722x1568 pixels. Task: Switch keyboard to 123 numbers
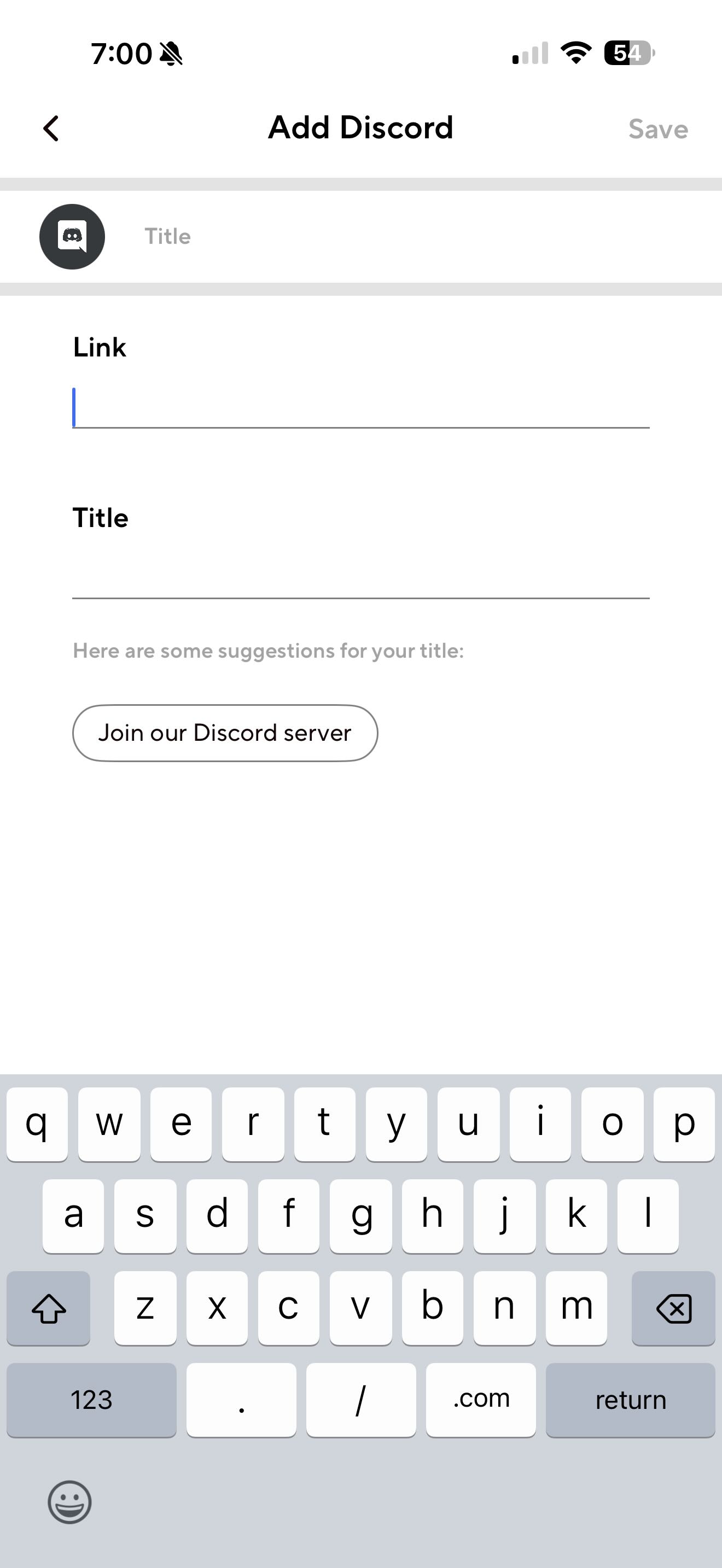(x=91, y=1400)
